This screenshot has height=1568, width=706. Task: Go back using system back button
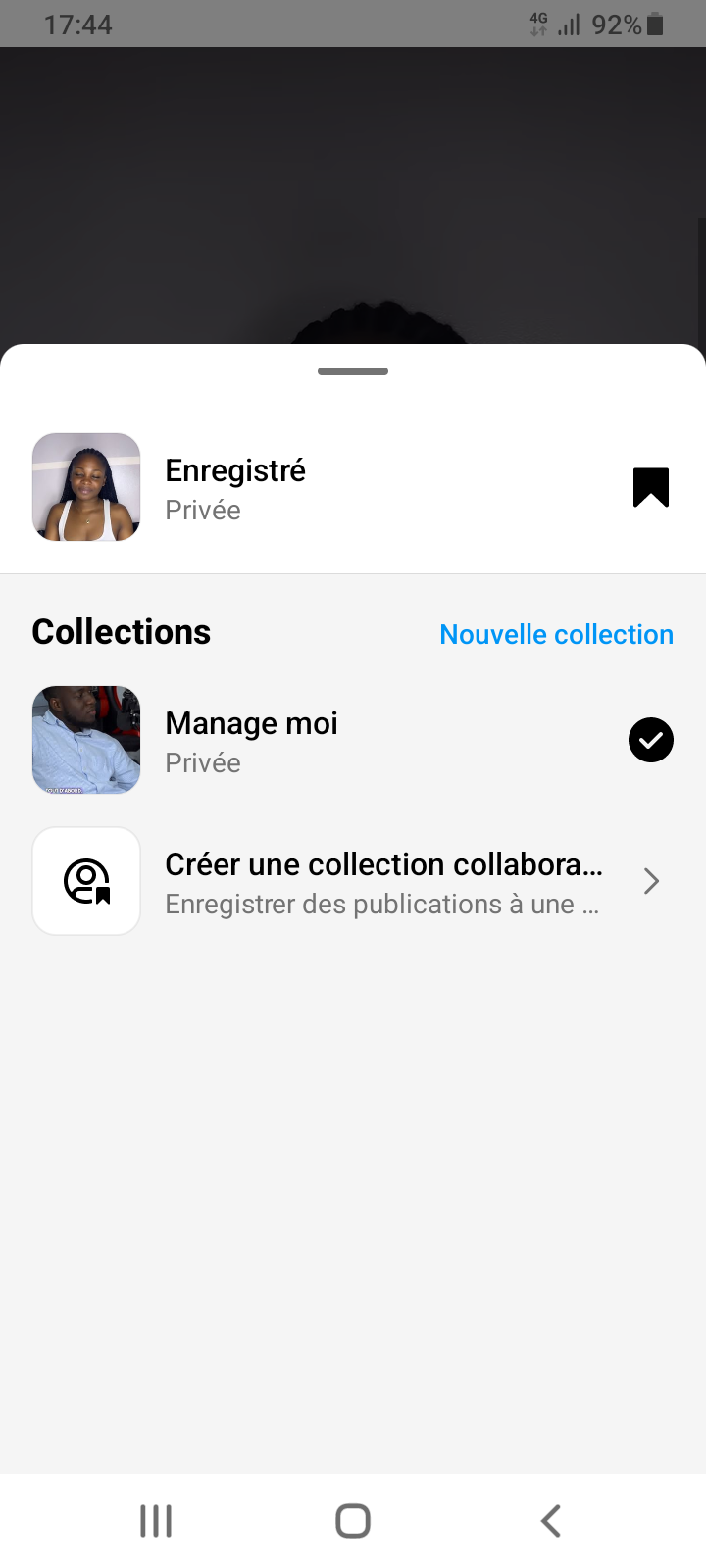click(x=550, y=1521)
